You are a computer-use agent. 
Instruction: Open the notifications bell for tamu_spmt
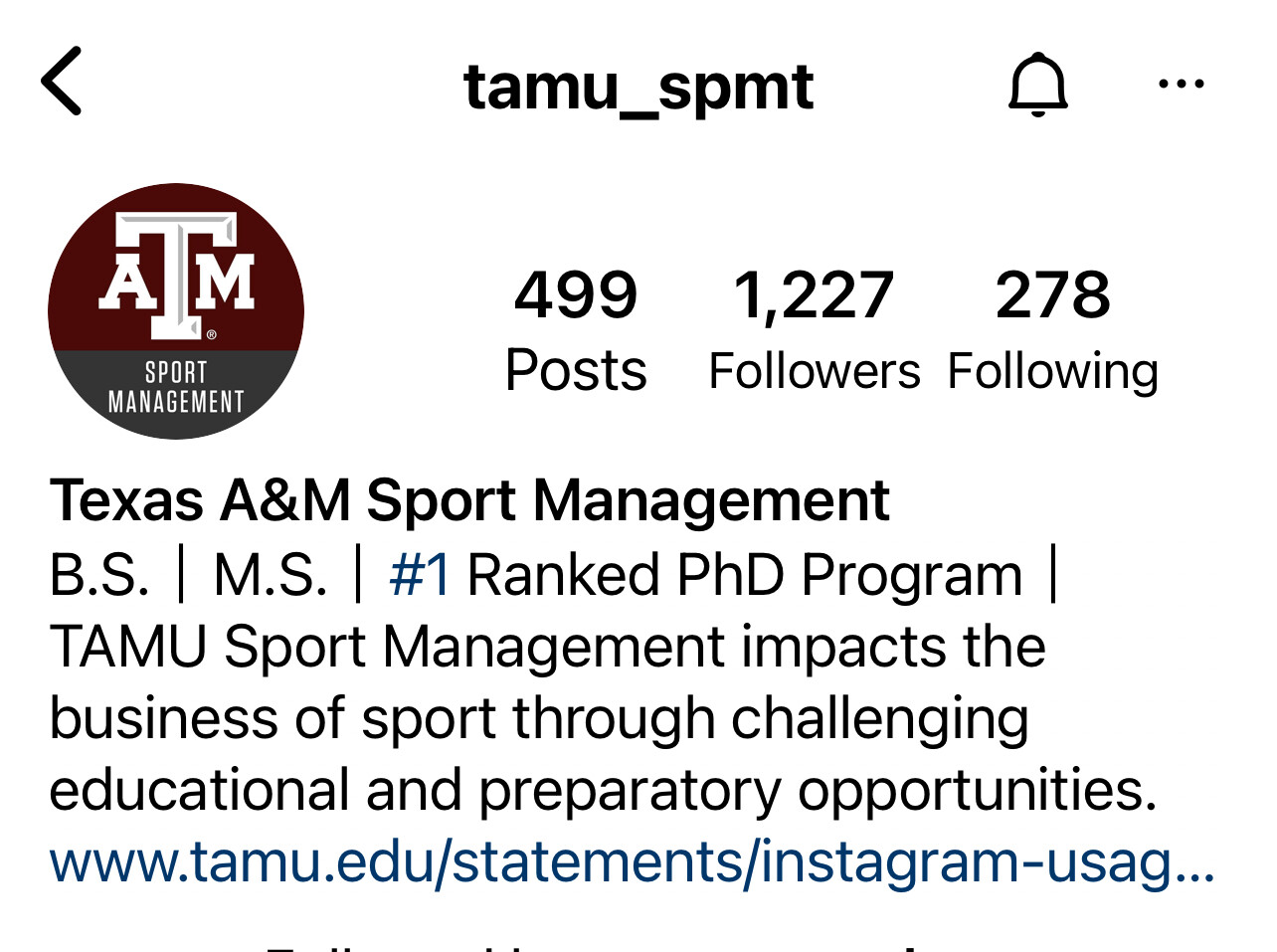point(1037,85)
